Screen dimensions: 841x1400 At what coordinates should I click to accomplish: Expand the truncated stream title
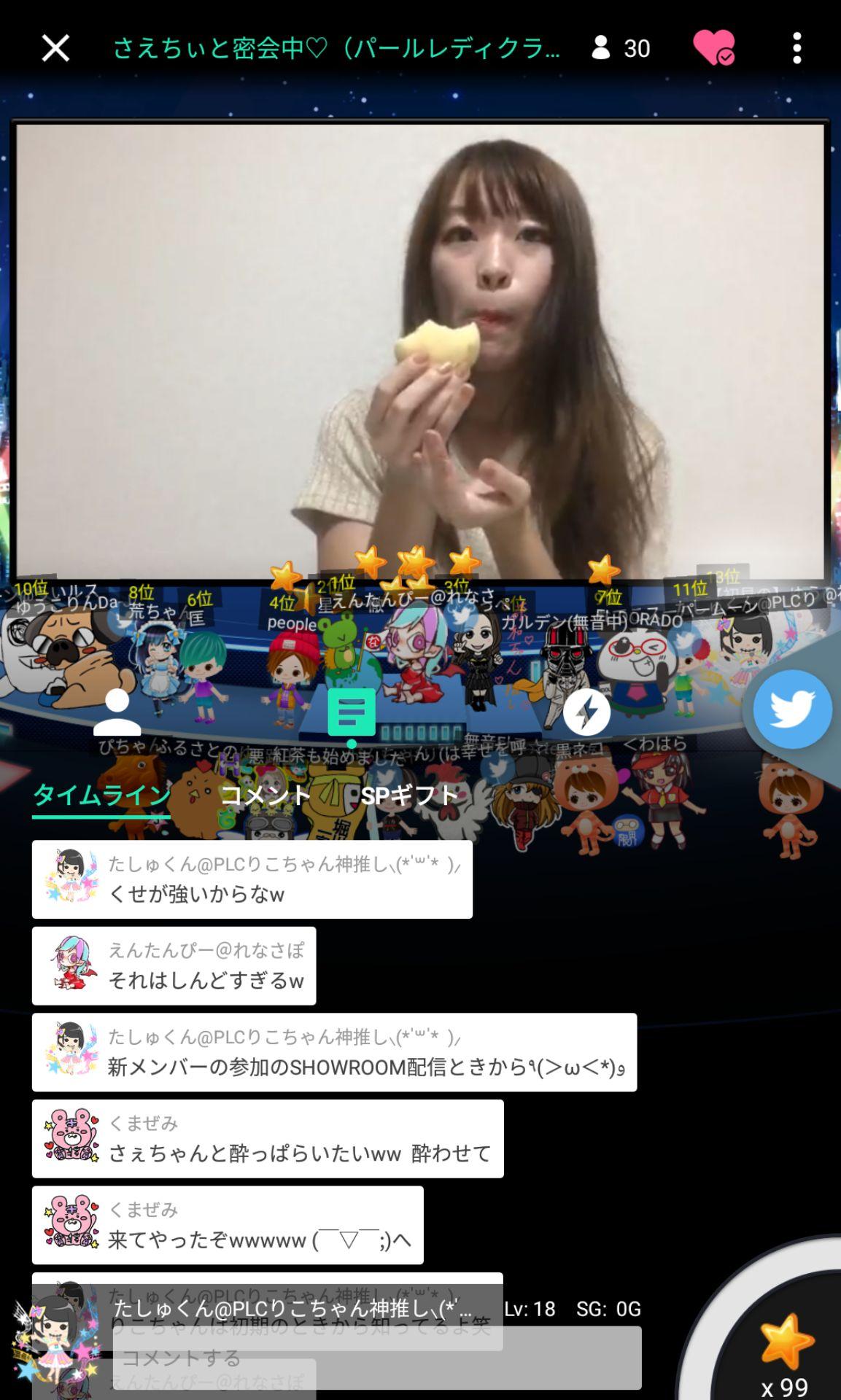click(x=337, y=48)
